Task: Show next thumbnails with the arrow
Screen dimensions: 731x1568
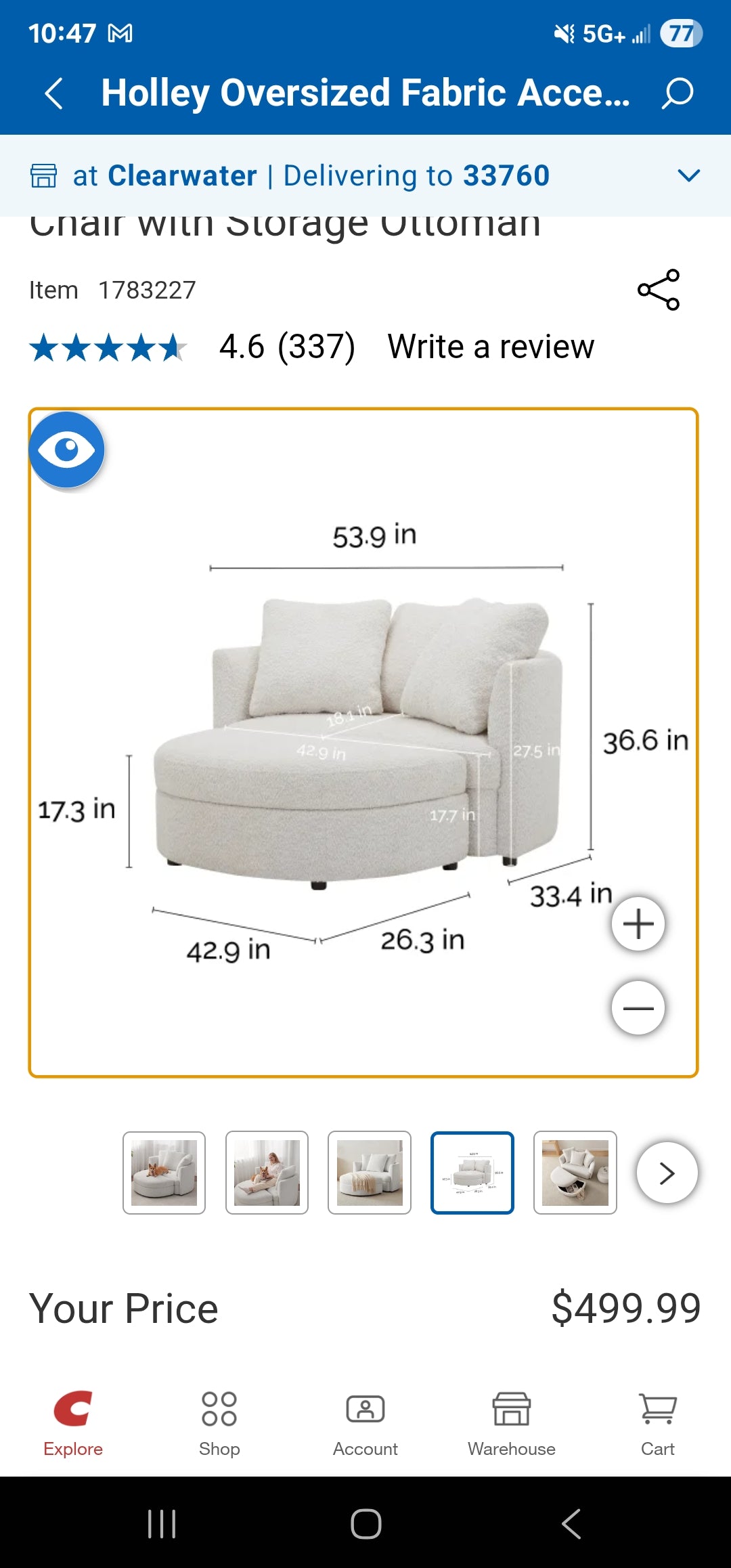Action: tap(667, 1173)
